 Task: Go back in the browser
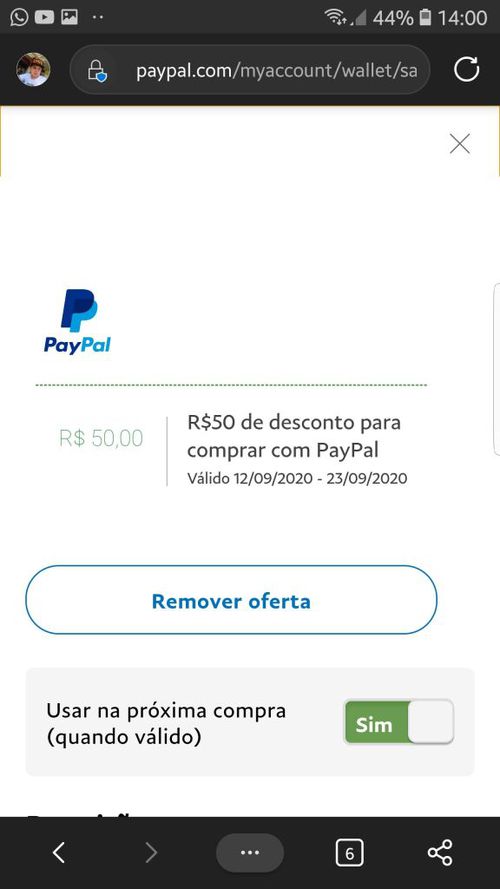pyautogui.click(x=59, y=852)
